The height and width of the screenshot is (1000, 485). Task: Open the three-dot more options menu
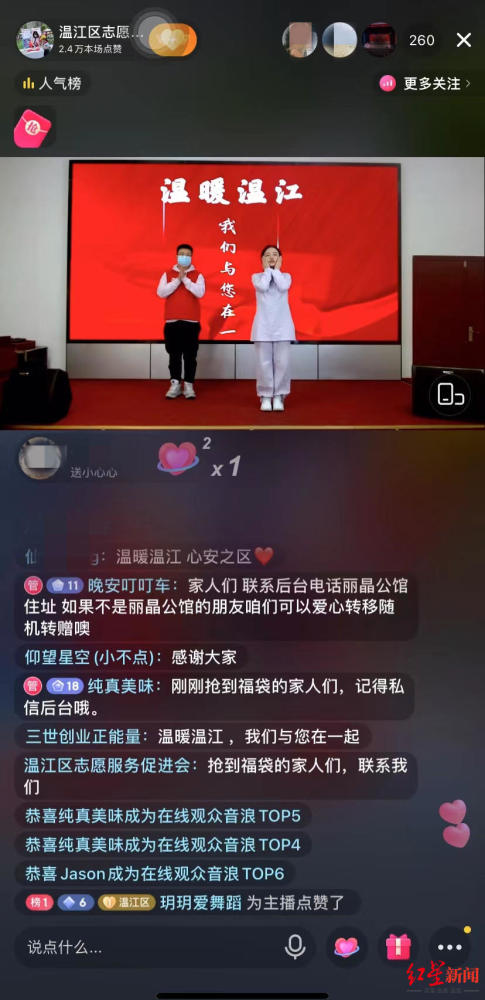coord(450,947)
